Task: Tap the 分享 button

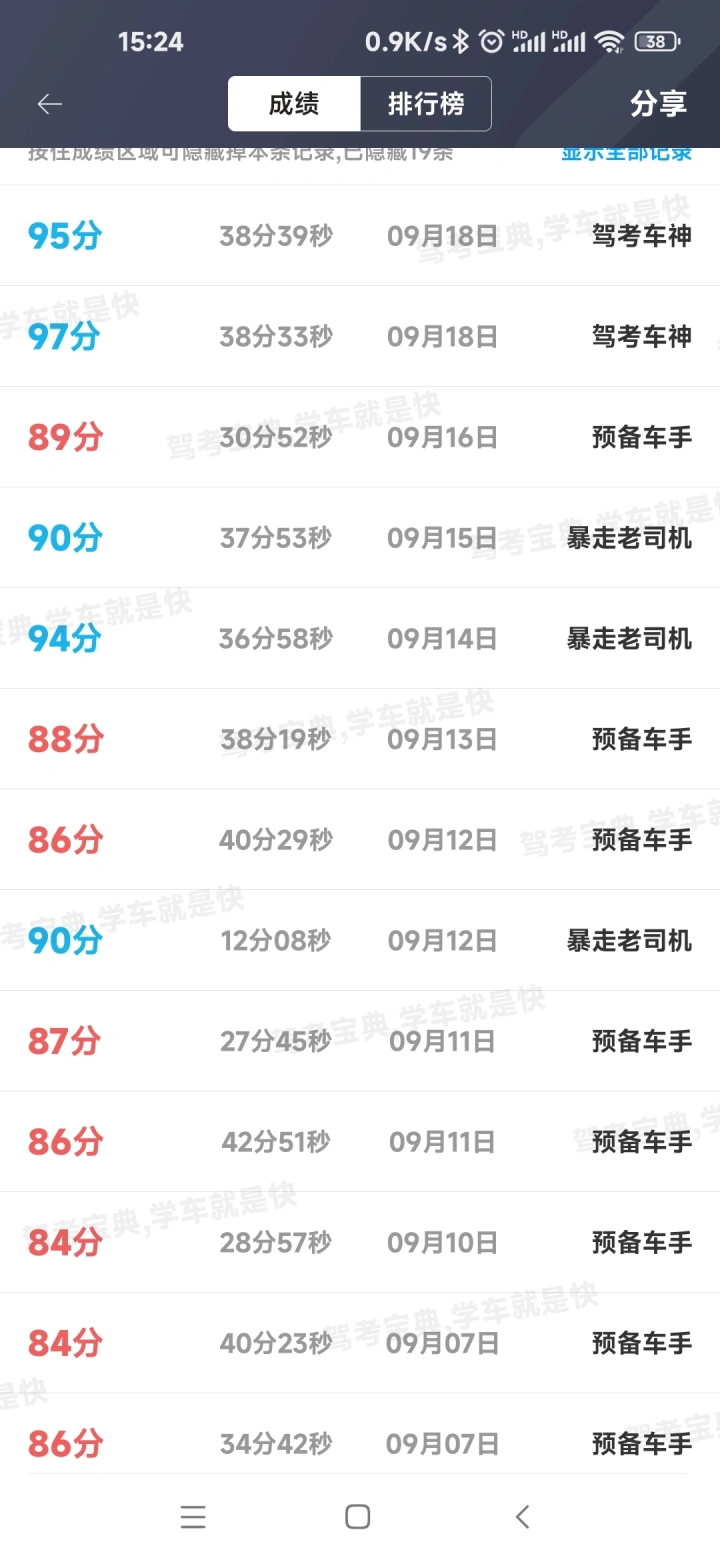Action: point(658,104)
